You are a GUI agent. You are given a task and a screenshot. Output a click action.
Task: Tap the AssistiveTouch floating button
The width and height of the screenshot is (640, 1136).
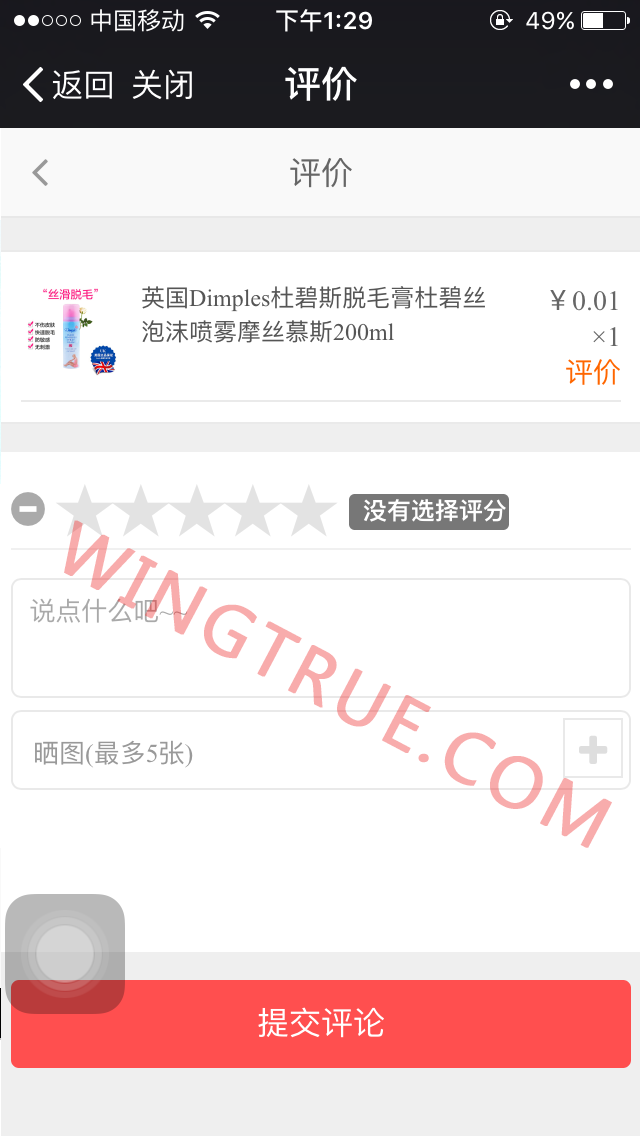point(65,953)
